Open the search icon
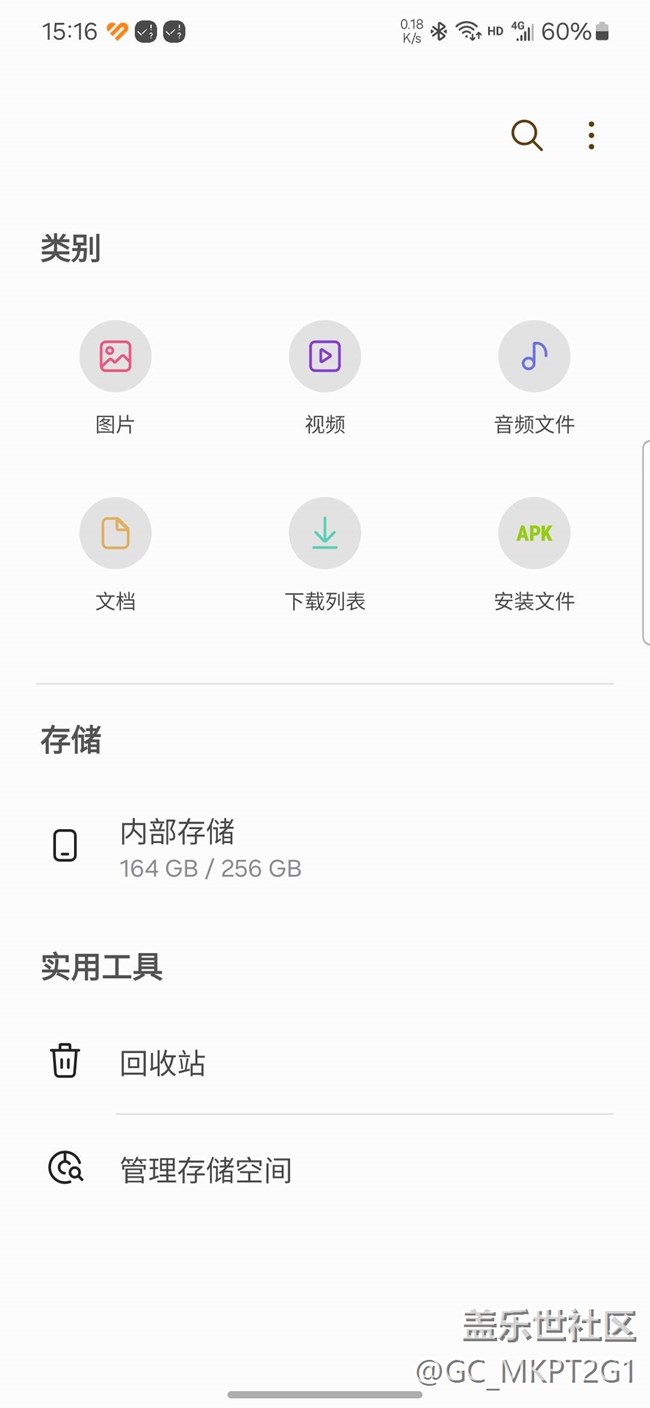Screen dimensions: 650x1408 pos(527,135)
